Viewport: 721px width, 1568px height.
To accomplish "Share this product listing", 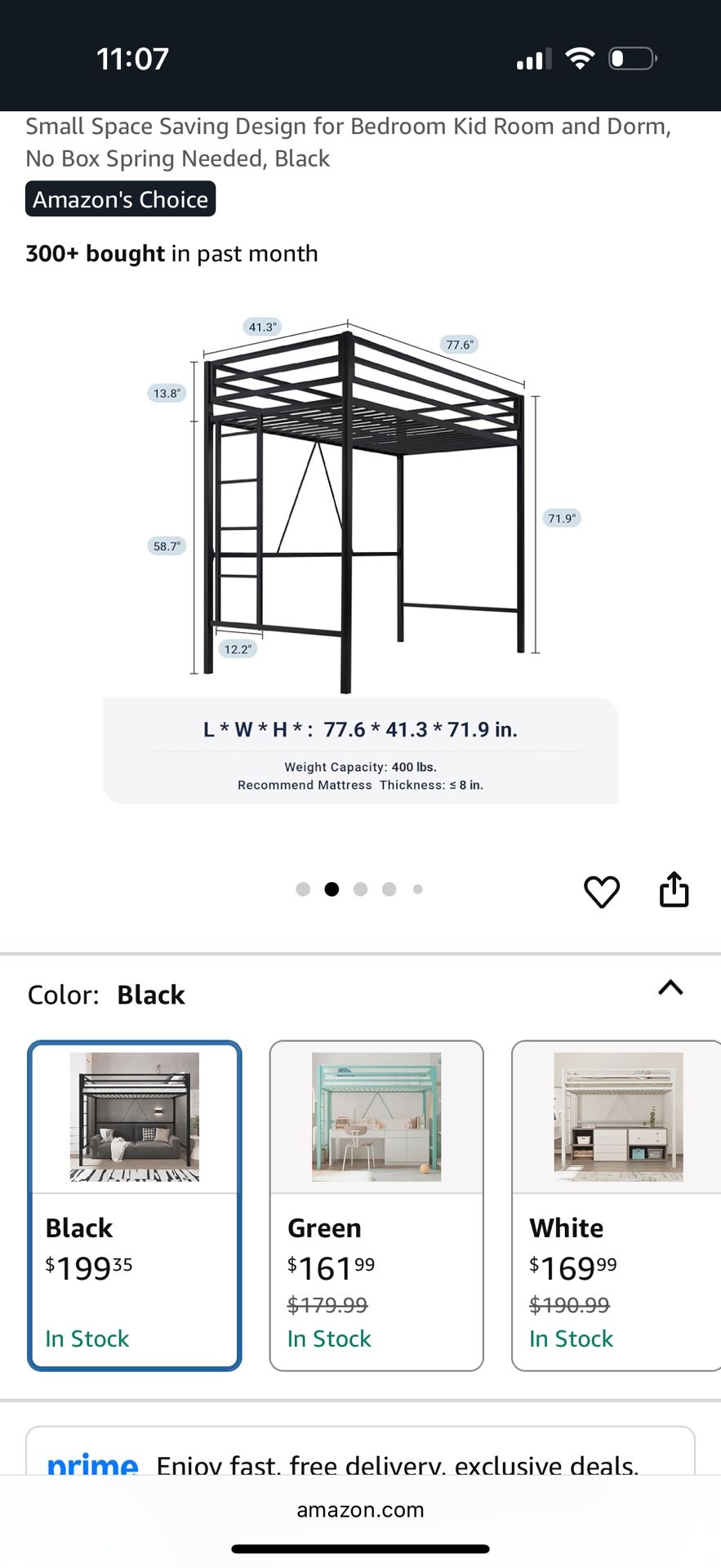I will click(x=674, y=889).
